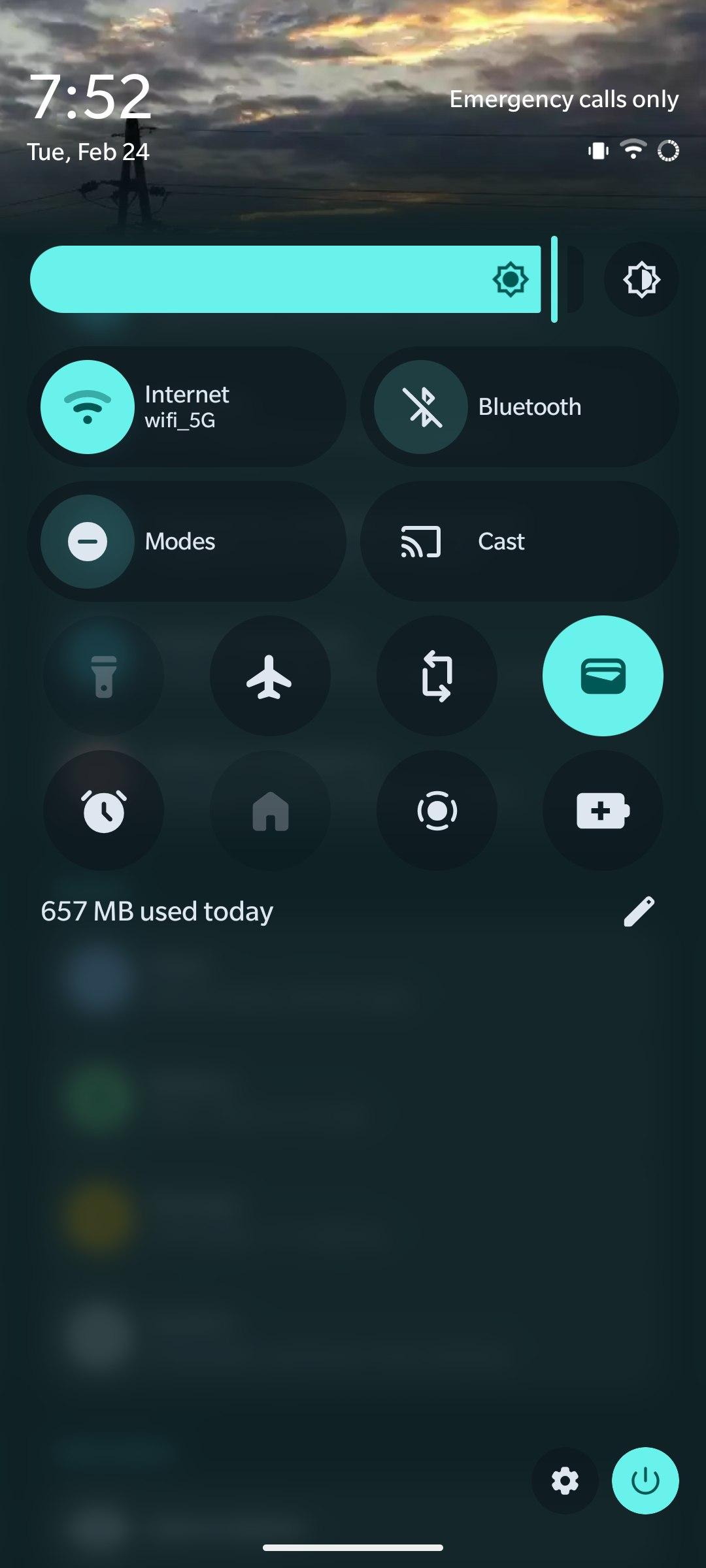This screenshot has height=1568, width=706.
Task: Open the power menu button
Action: tap(645, 1481)
